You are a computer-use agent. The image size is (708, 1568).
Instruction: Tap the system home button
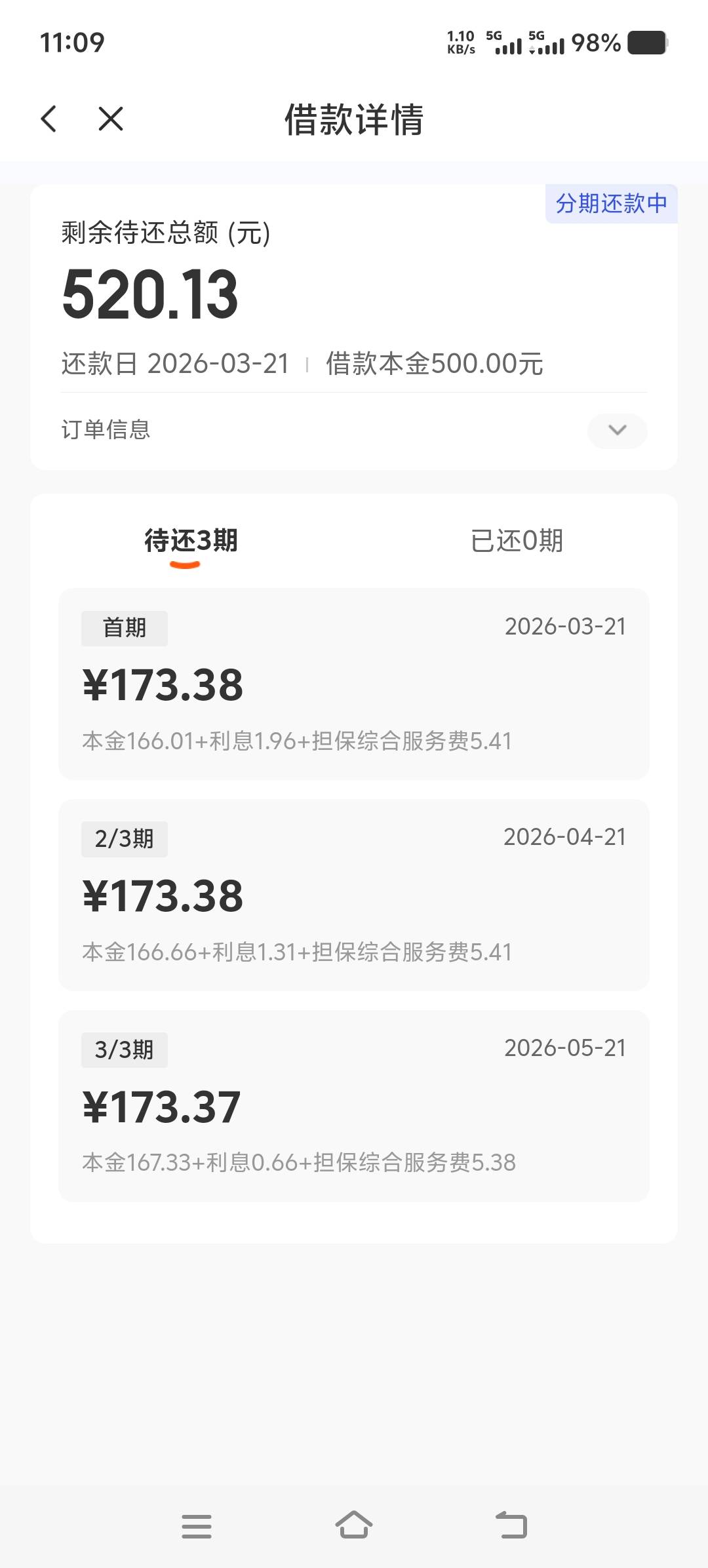(354, 1525)
